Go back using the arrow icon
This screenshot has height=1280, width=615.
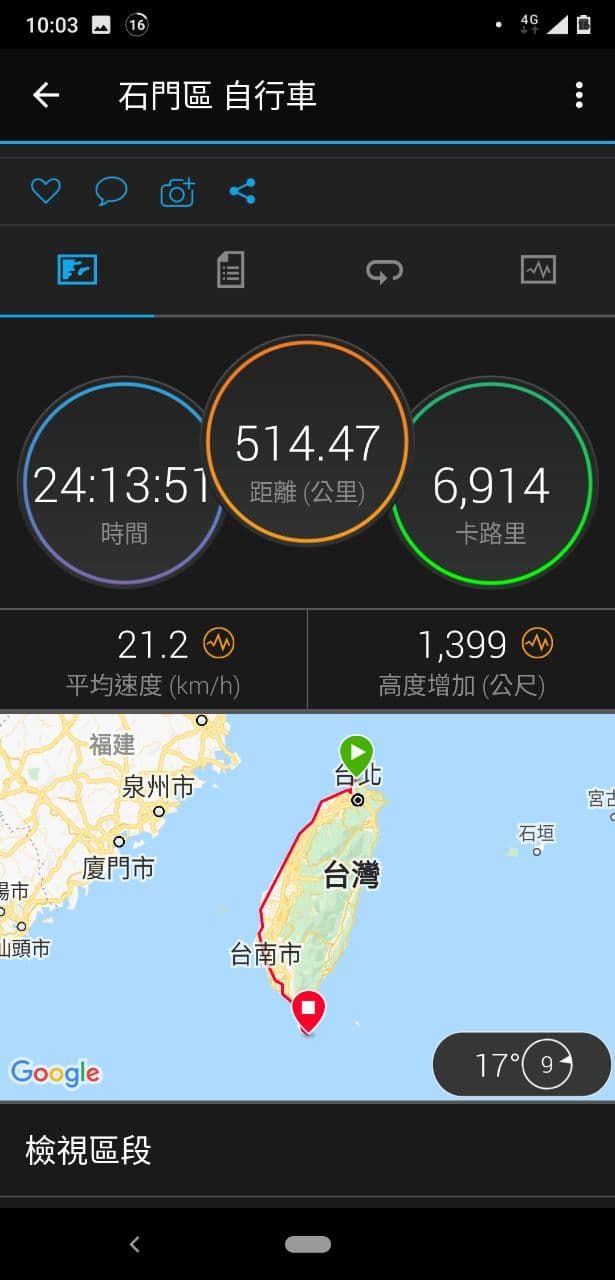[46, 95]
